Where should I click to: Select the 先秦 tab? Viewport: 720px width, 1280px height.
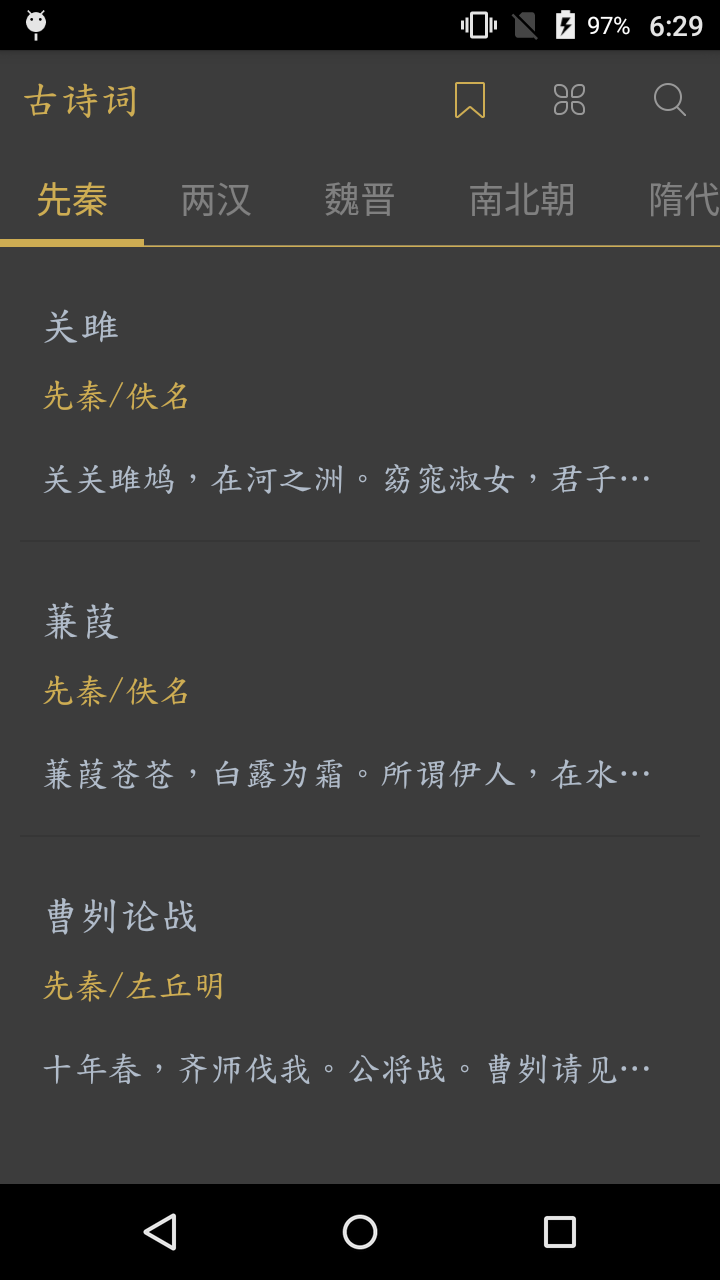click(72, 200)
